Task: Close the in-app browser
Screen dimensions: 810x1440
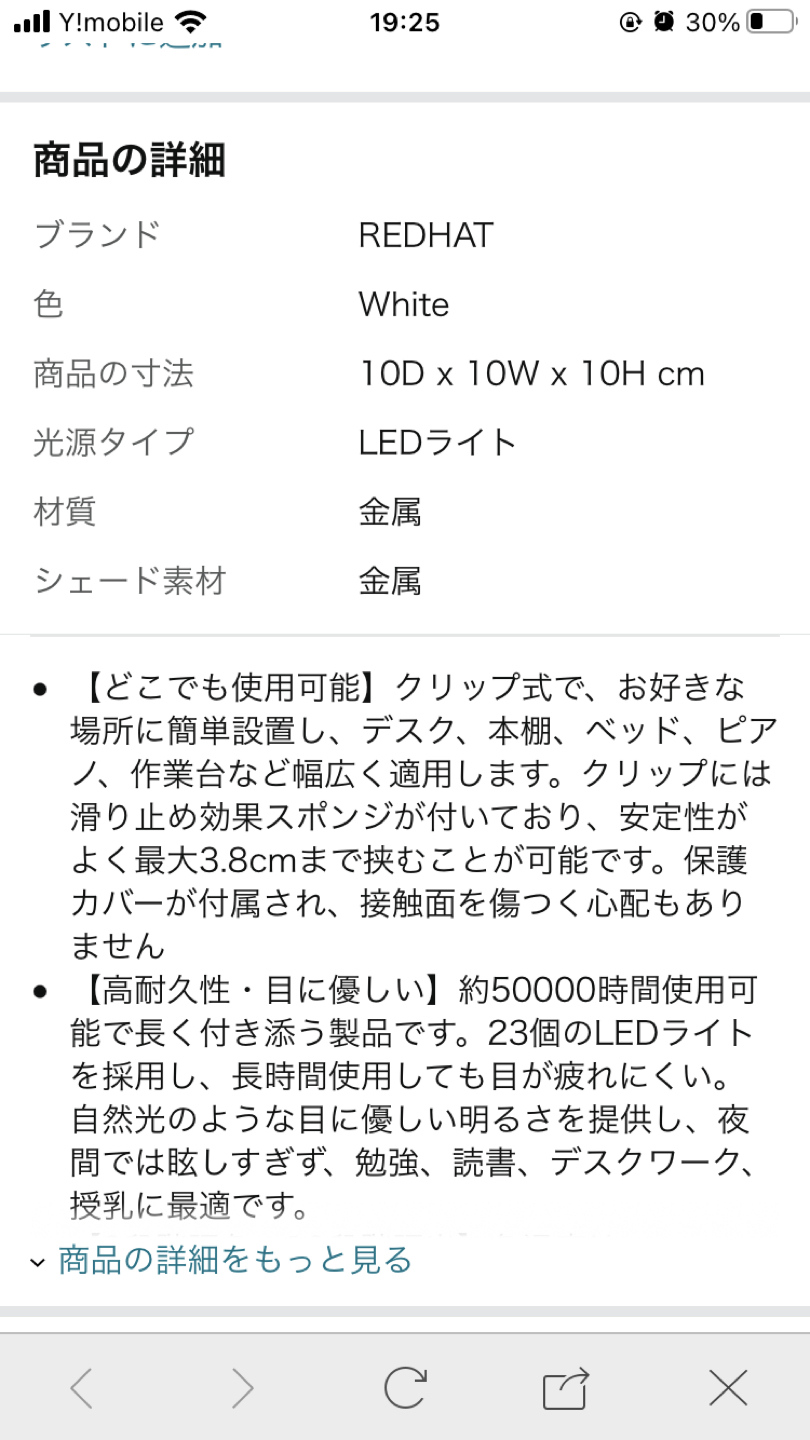Action: coord(728,1388)
